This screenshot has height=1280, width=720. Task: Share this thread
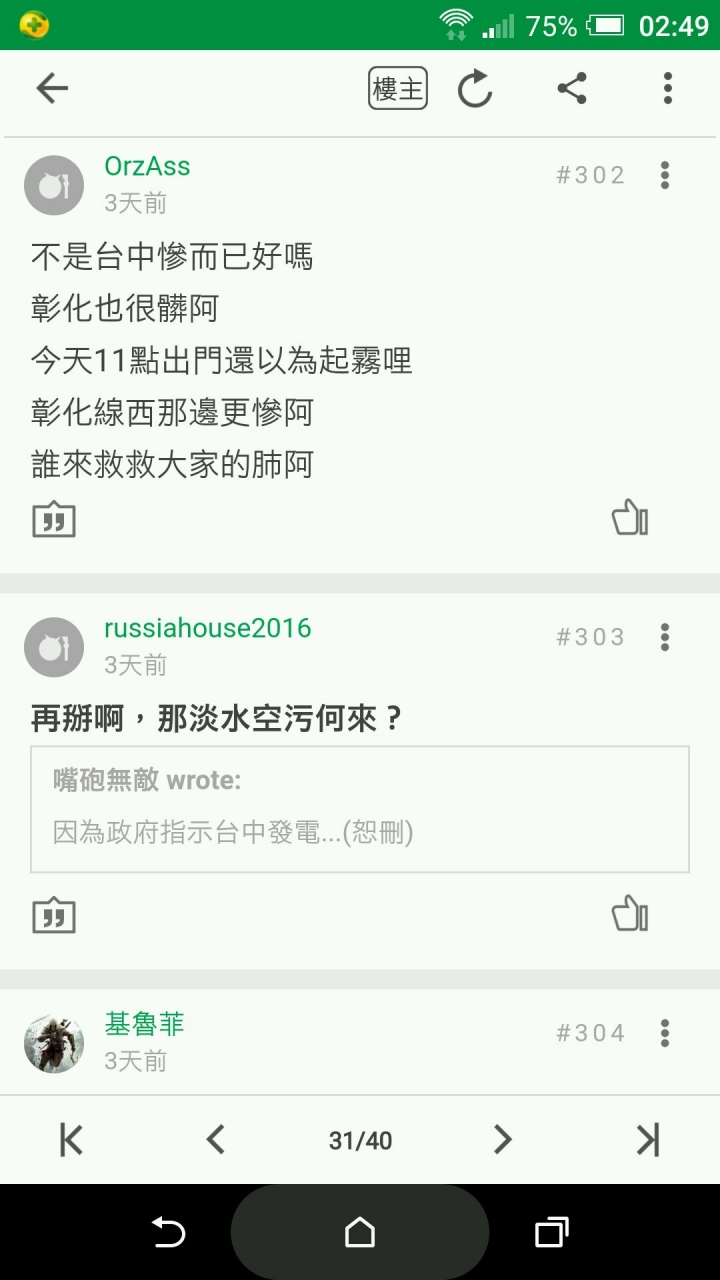point(572,89)
